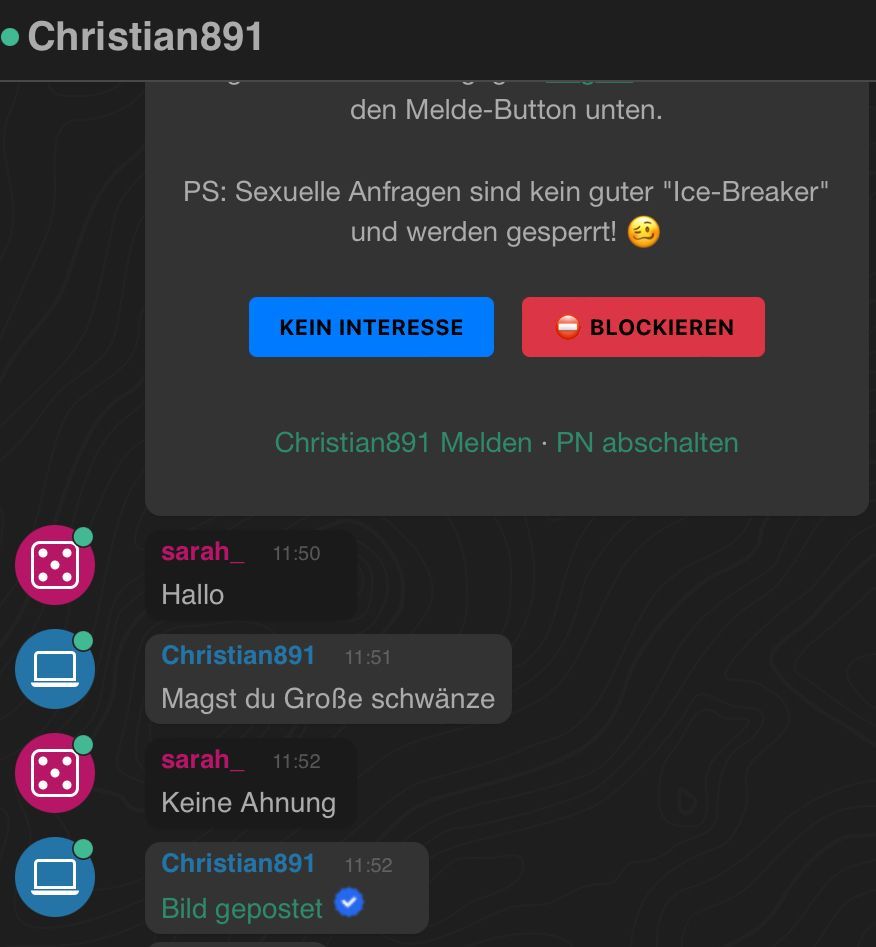The image size is (876, 947).
Task: Turn off private messages (PN abschalten)
Action: pos(647,442)
